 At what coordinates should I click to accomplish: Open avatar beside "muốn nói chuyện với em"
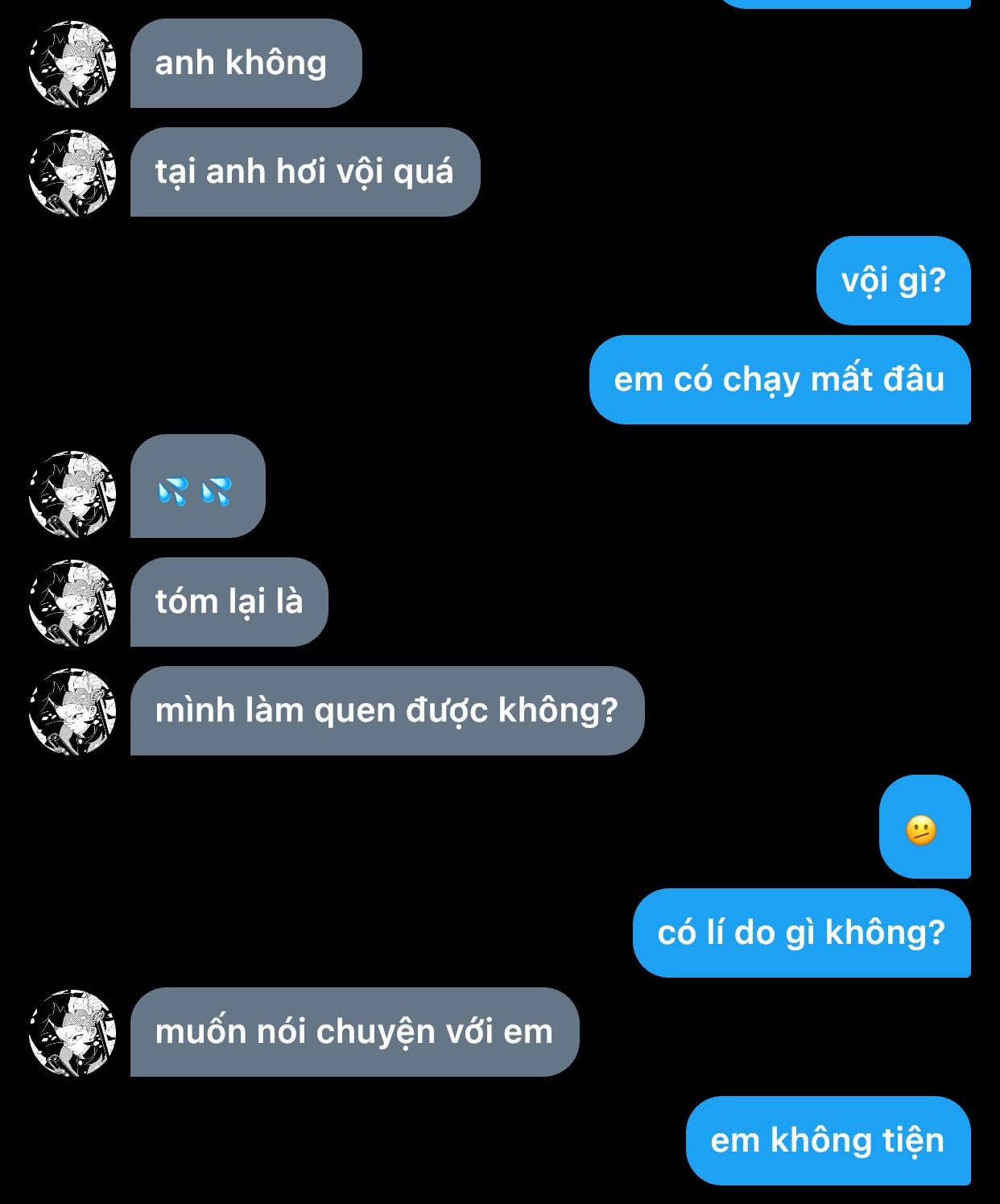click(x=72, y=1032)
